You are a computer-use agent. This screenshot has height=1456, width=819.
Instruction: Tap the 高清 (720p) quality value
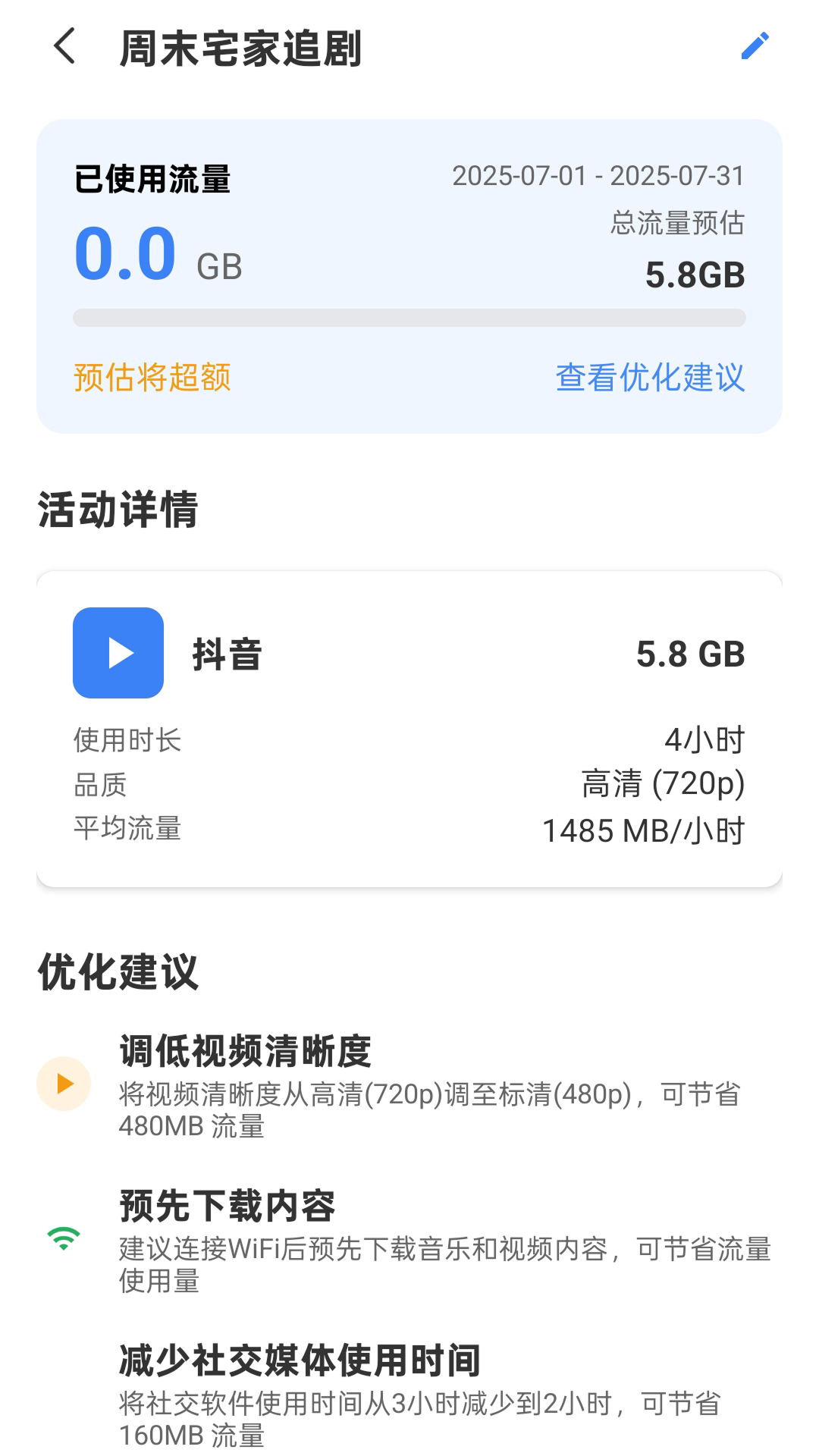point(661,785)
